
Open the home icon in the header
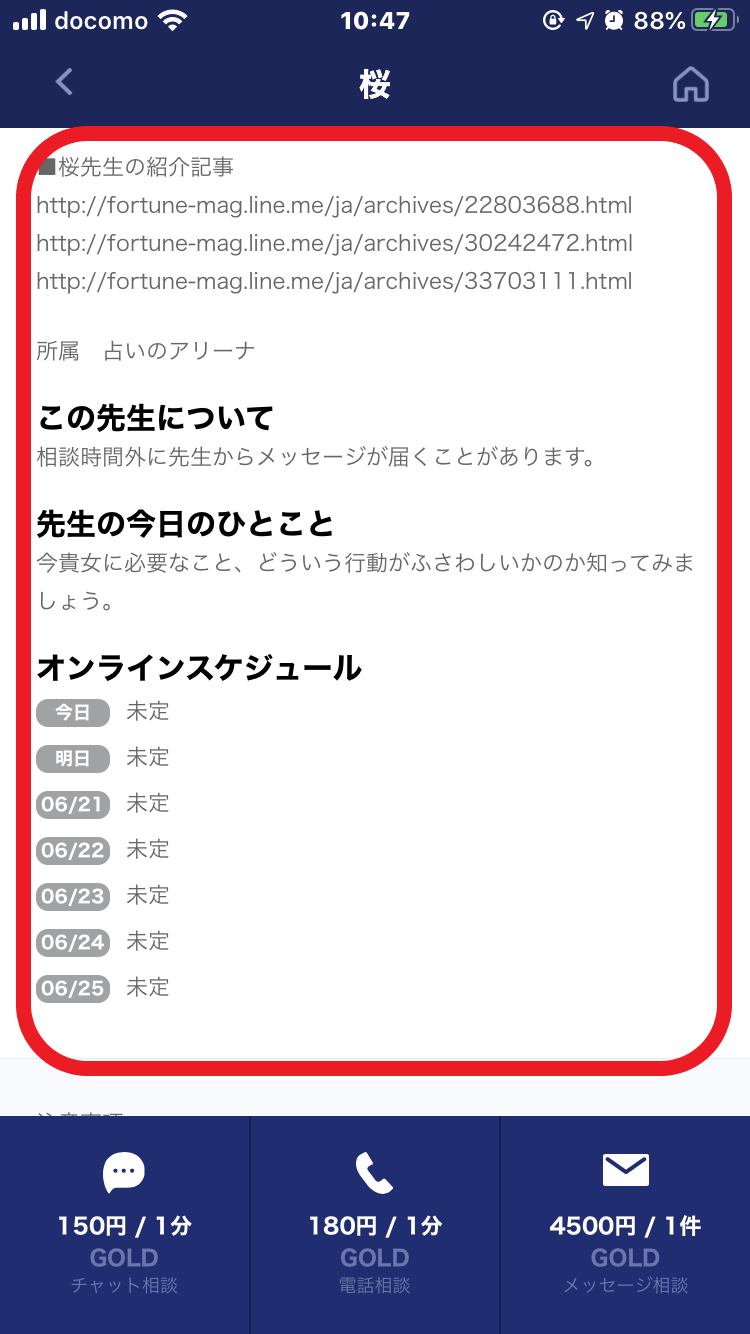pyautogui.click(x=690, y=85)
